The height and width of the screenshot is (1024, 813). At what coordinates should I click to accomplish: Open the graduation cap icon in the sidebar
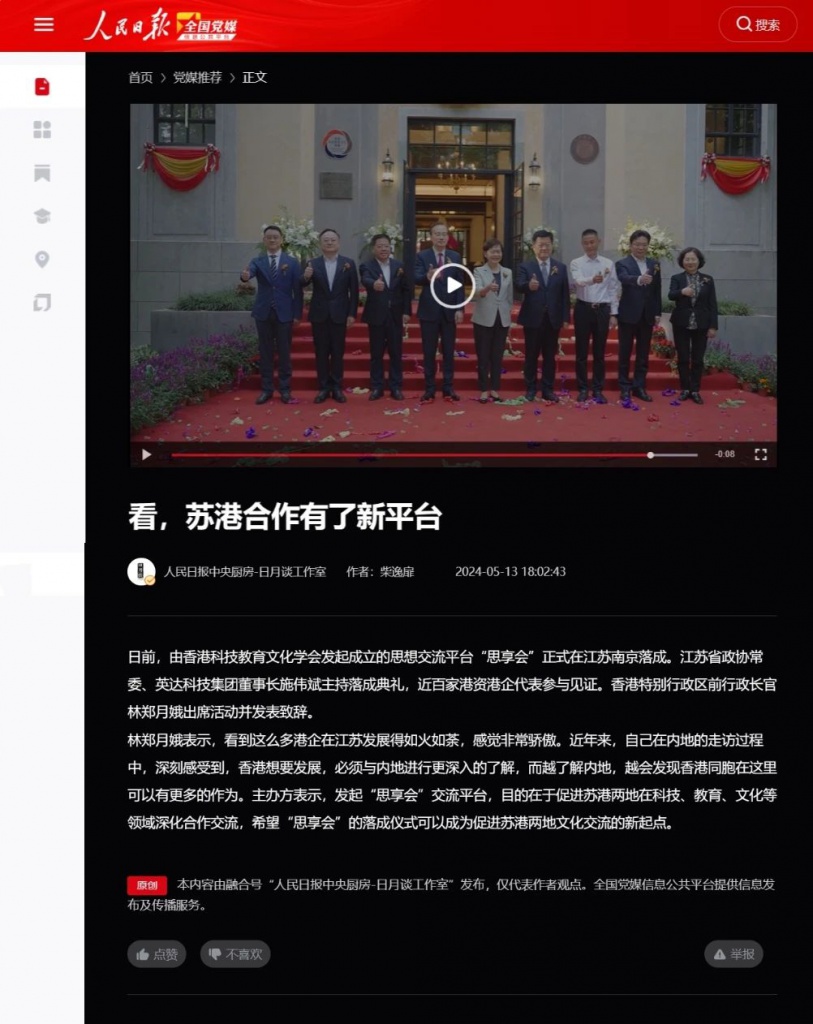[x=42, y=216]
